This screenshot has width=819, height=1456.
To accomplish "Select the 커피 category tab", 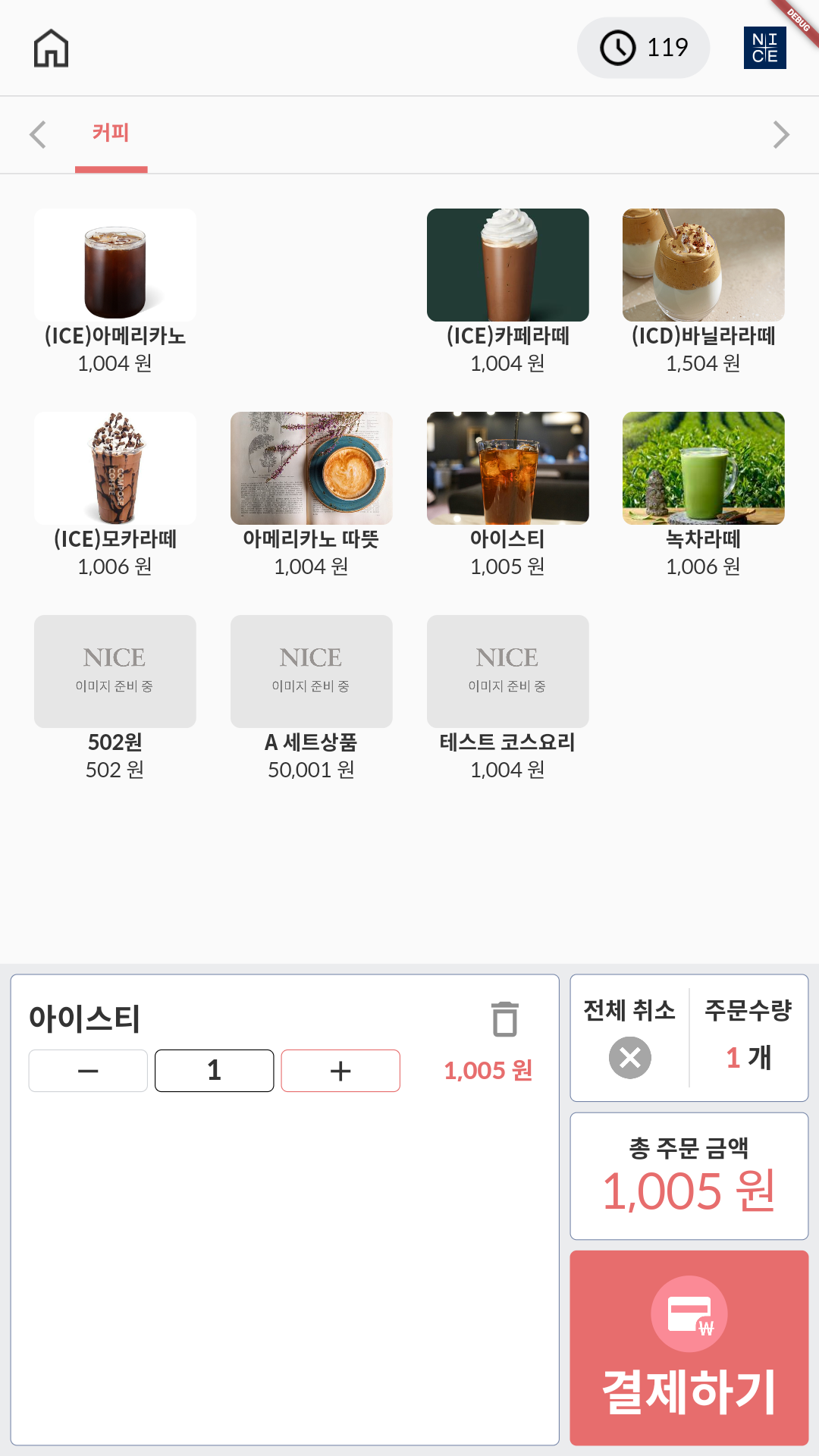I will pos(111,133).
